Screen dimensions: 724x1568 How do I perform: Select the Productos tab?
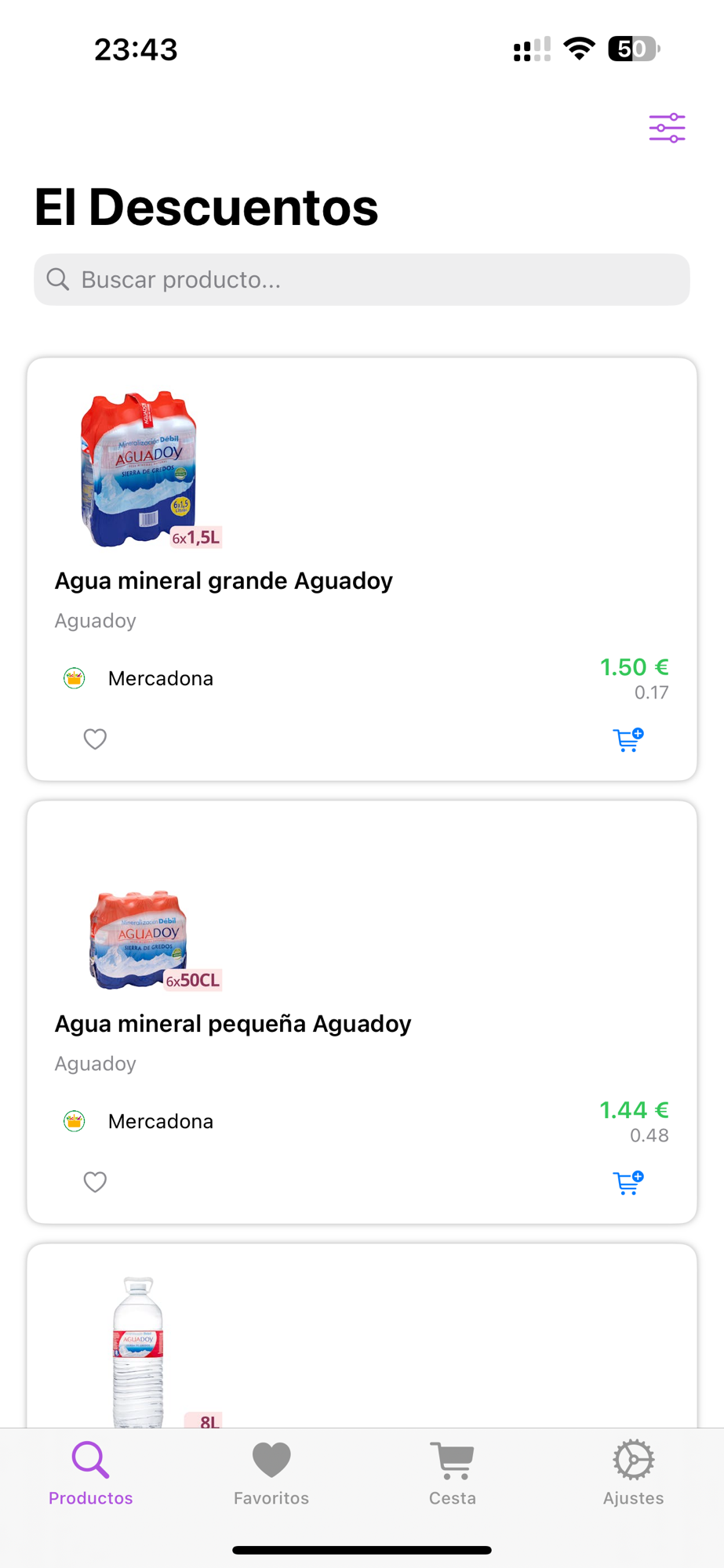point(90,1474)
